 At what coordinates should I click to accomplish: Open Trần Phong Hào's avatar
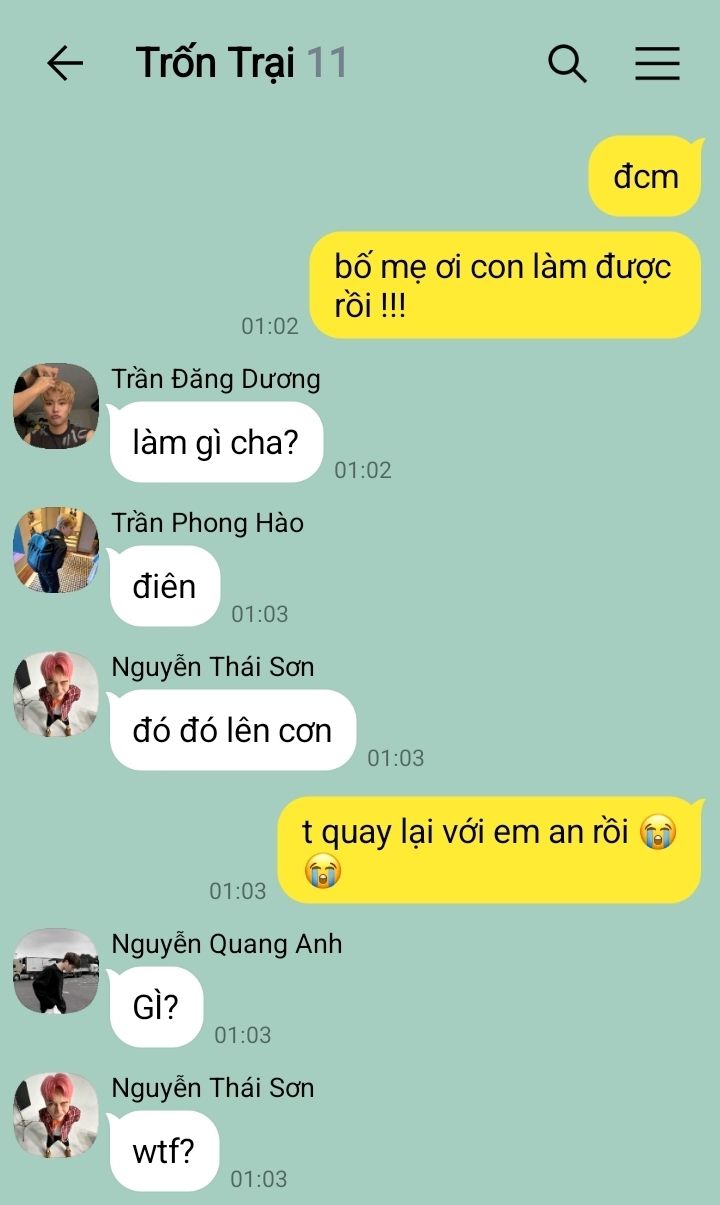[x=56, y=550]
